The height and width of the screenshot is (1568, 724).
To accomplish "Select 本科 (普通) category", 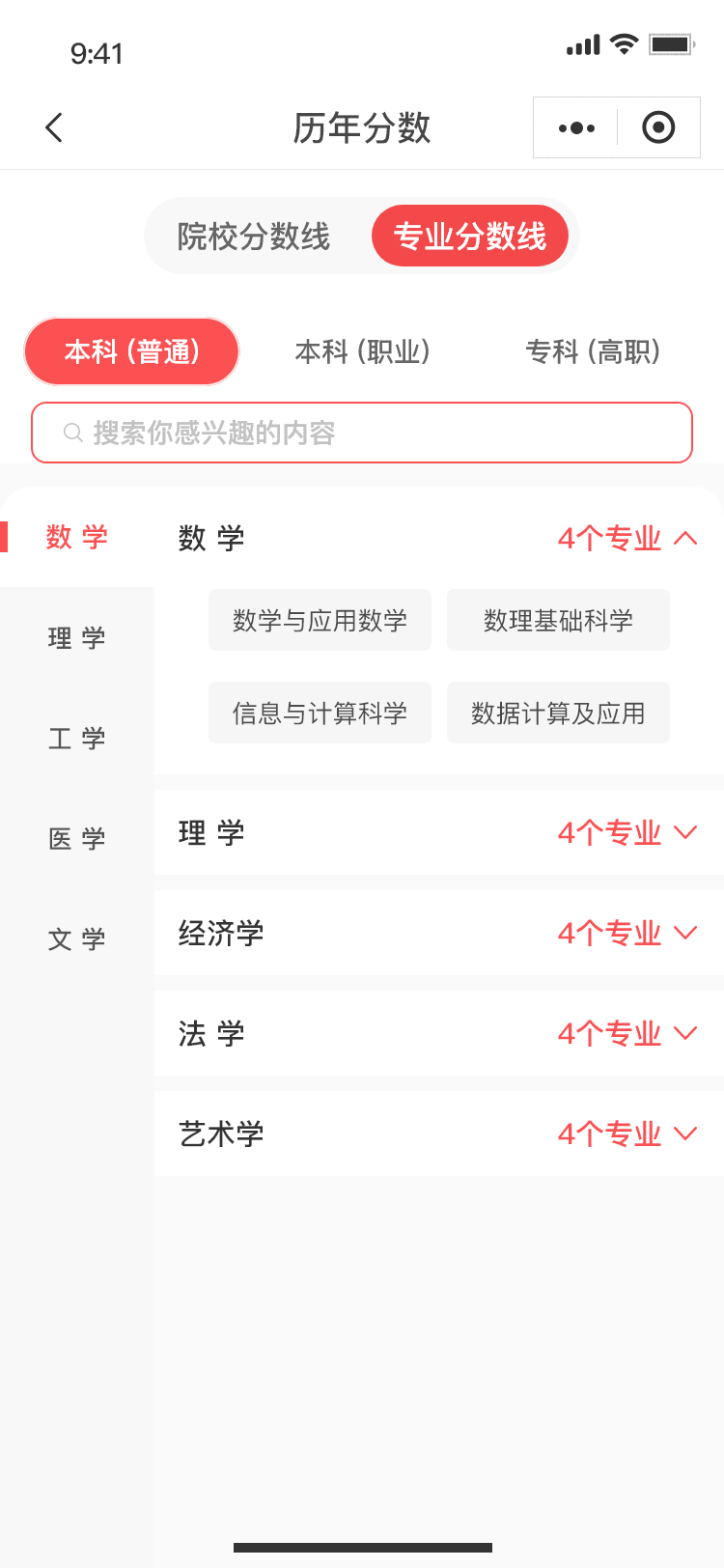I will click(x=132, y=351).
